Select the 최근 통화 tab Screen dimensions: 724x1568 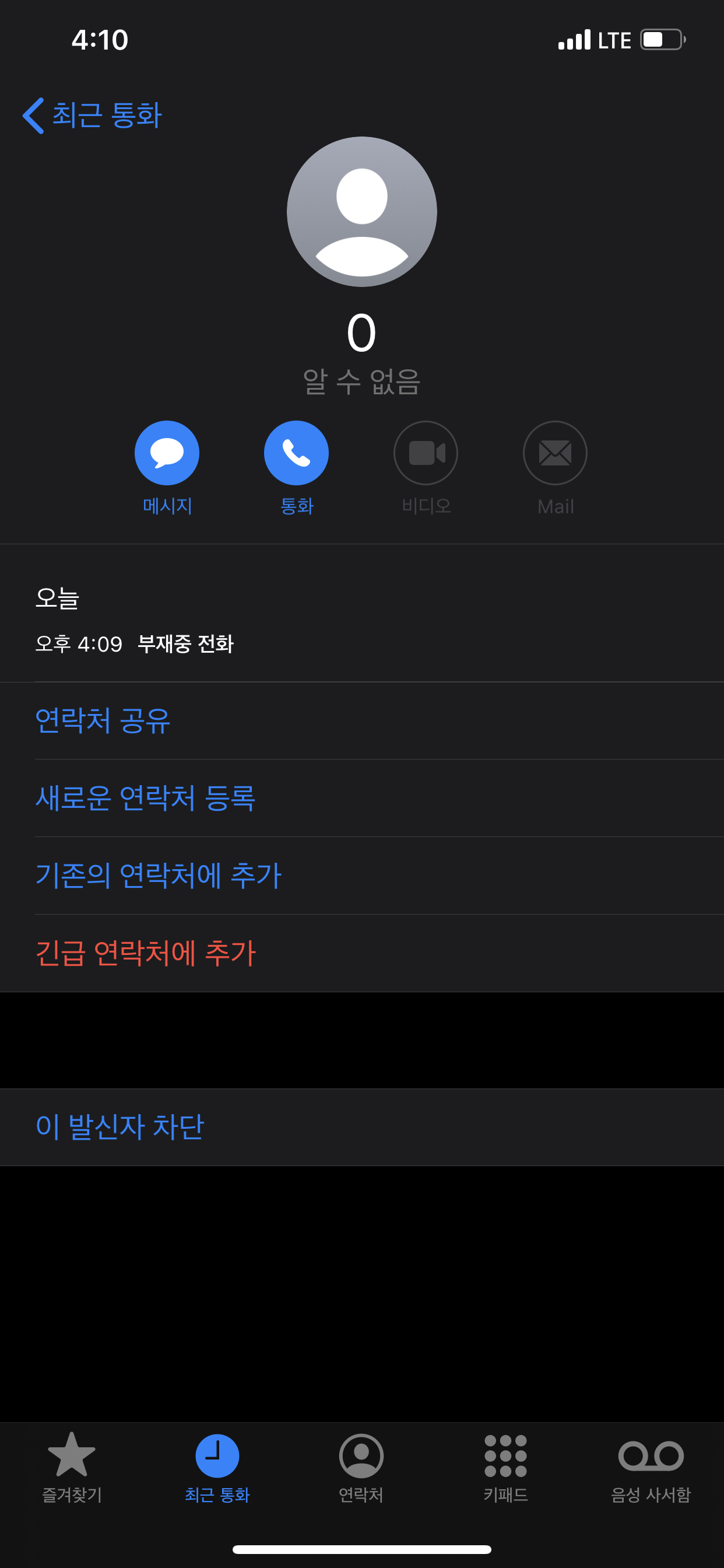(217, 1466)
